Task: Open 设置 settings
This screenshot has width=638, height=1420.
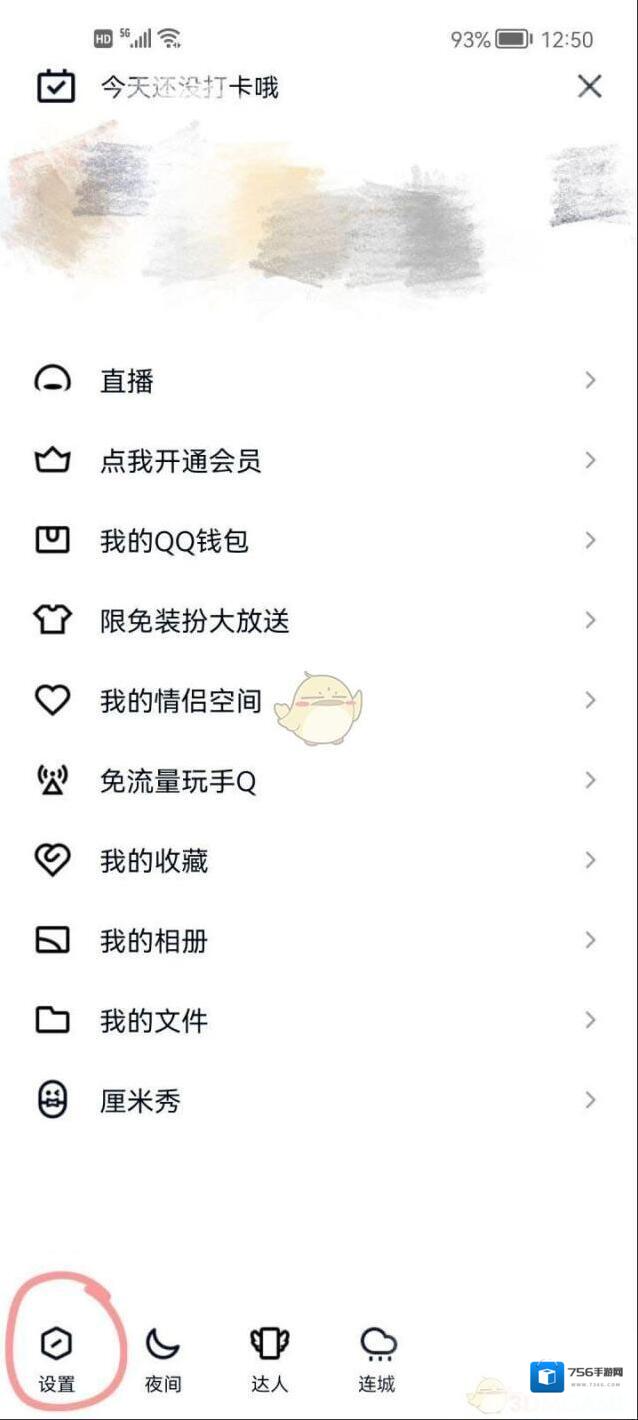Action: coord(57,1358)
